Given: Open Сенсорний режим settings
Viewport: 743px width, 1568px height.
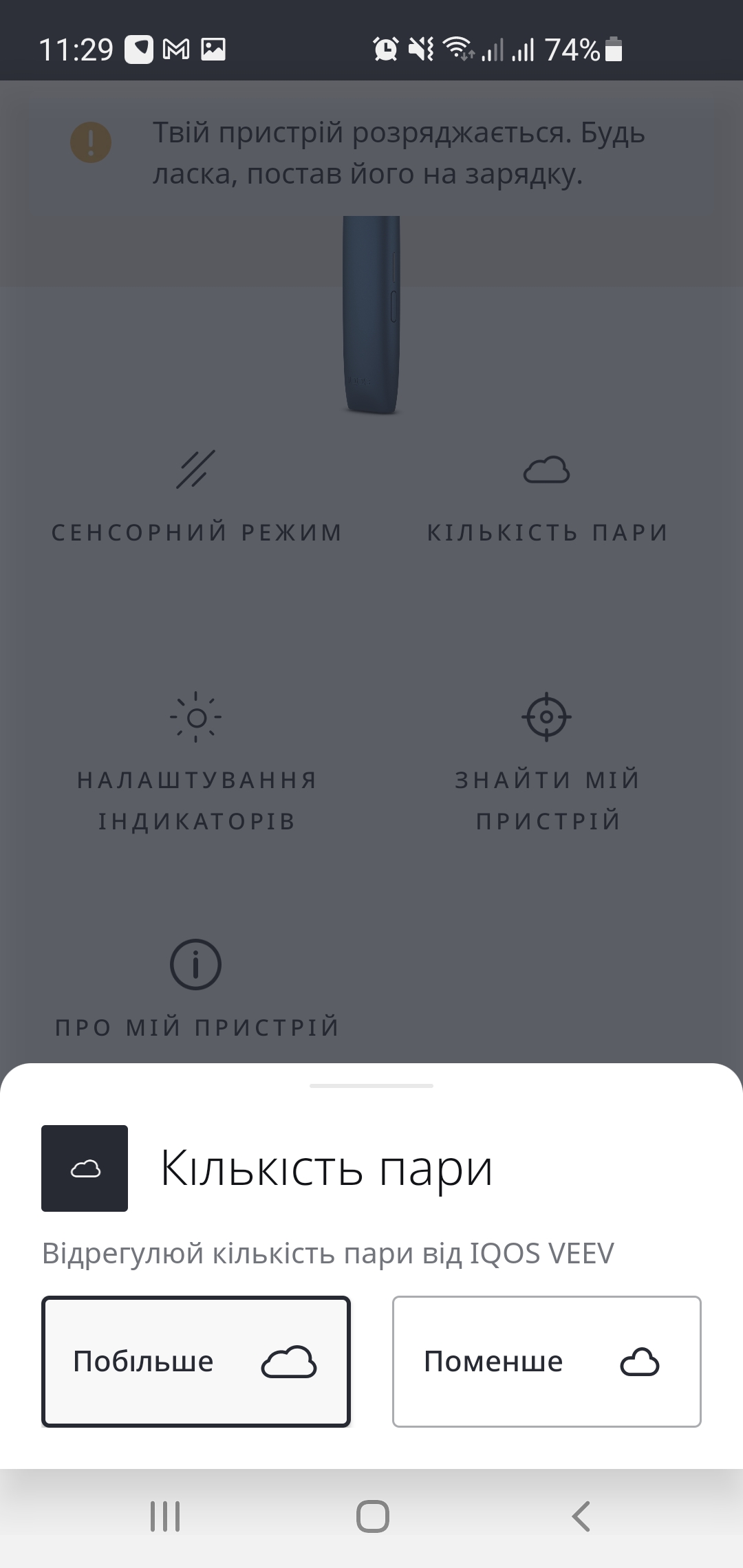Looking at the screenshot, I should (x=196, y=497).
